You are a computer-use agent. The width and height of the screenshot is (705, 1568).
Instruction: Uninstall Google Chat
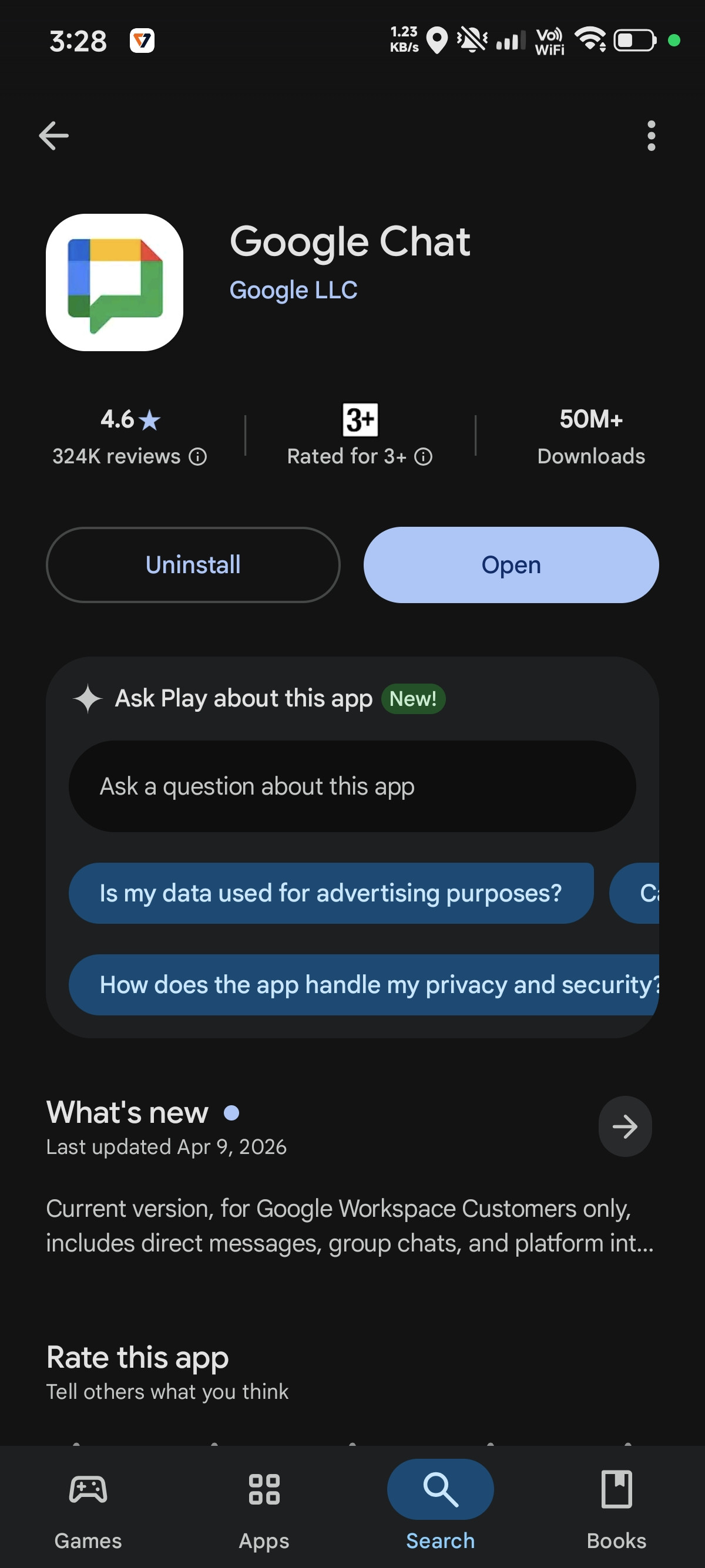point(193,565)
